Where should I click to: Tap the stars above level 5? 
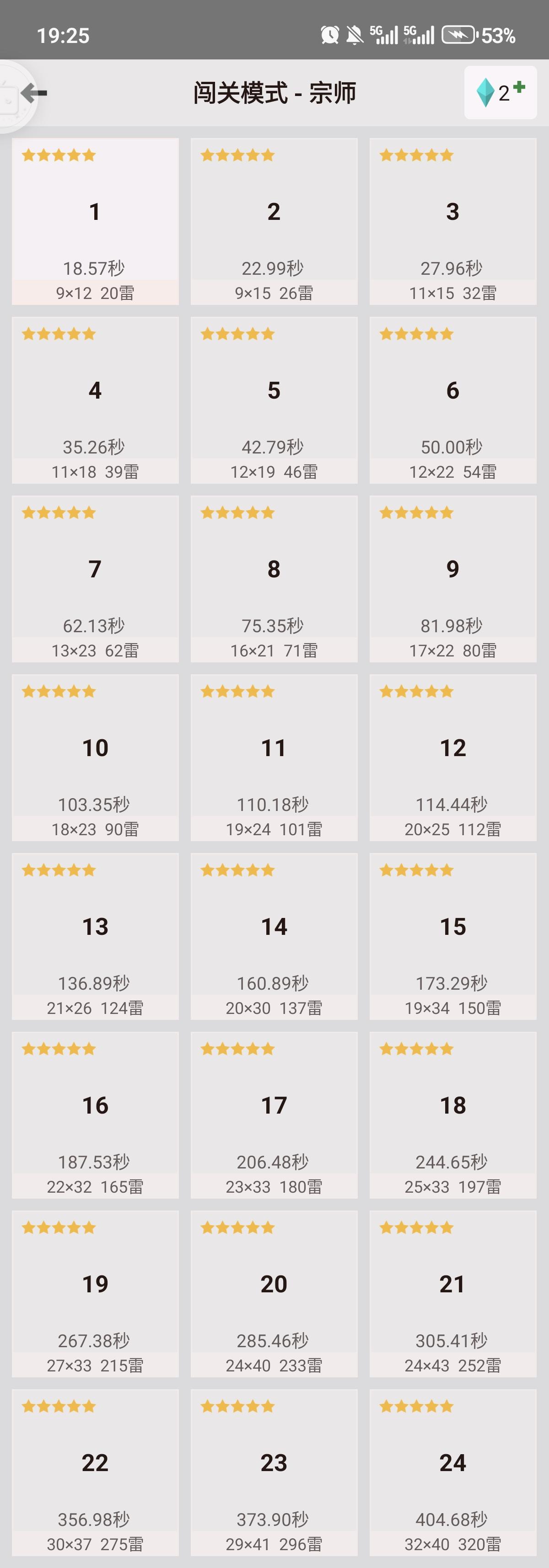237,334
